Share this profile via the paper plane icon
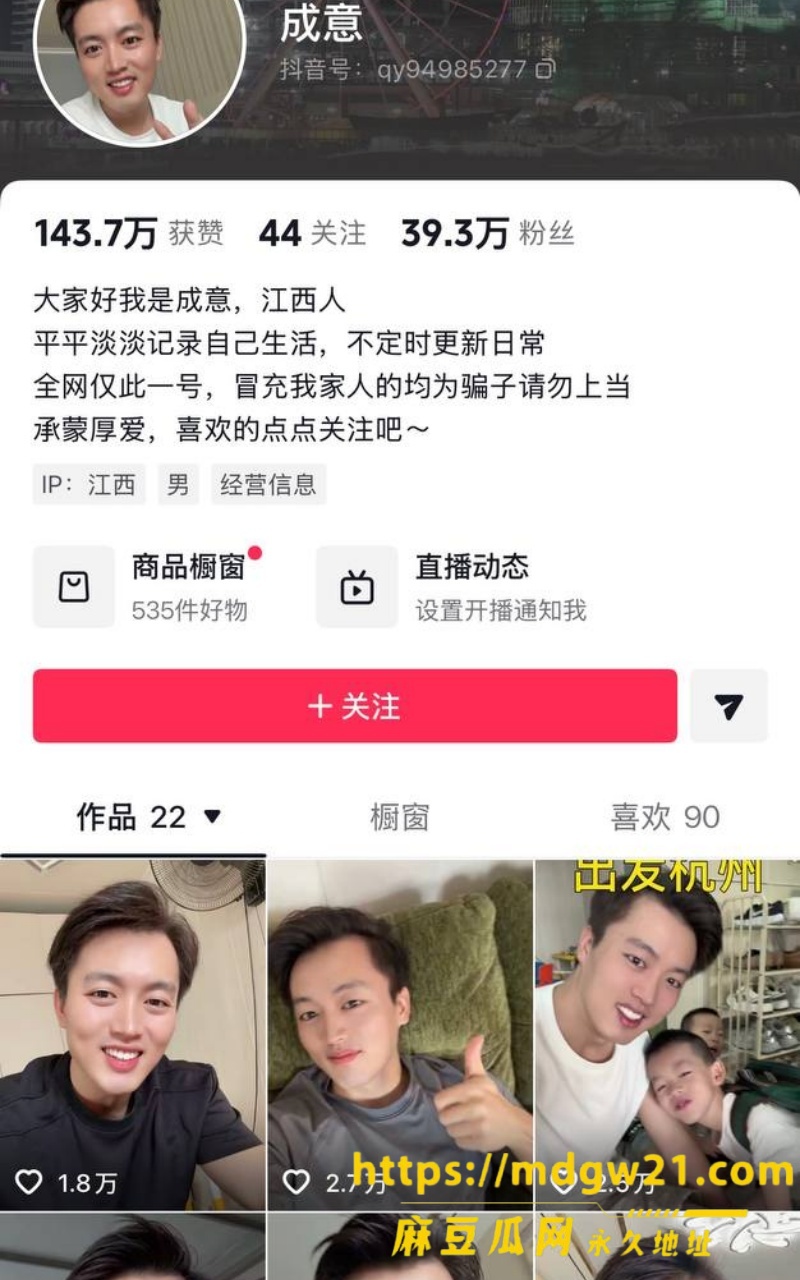 (729, 706)
